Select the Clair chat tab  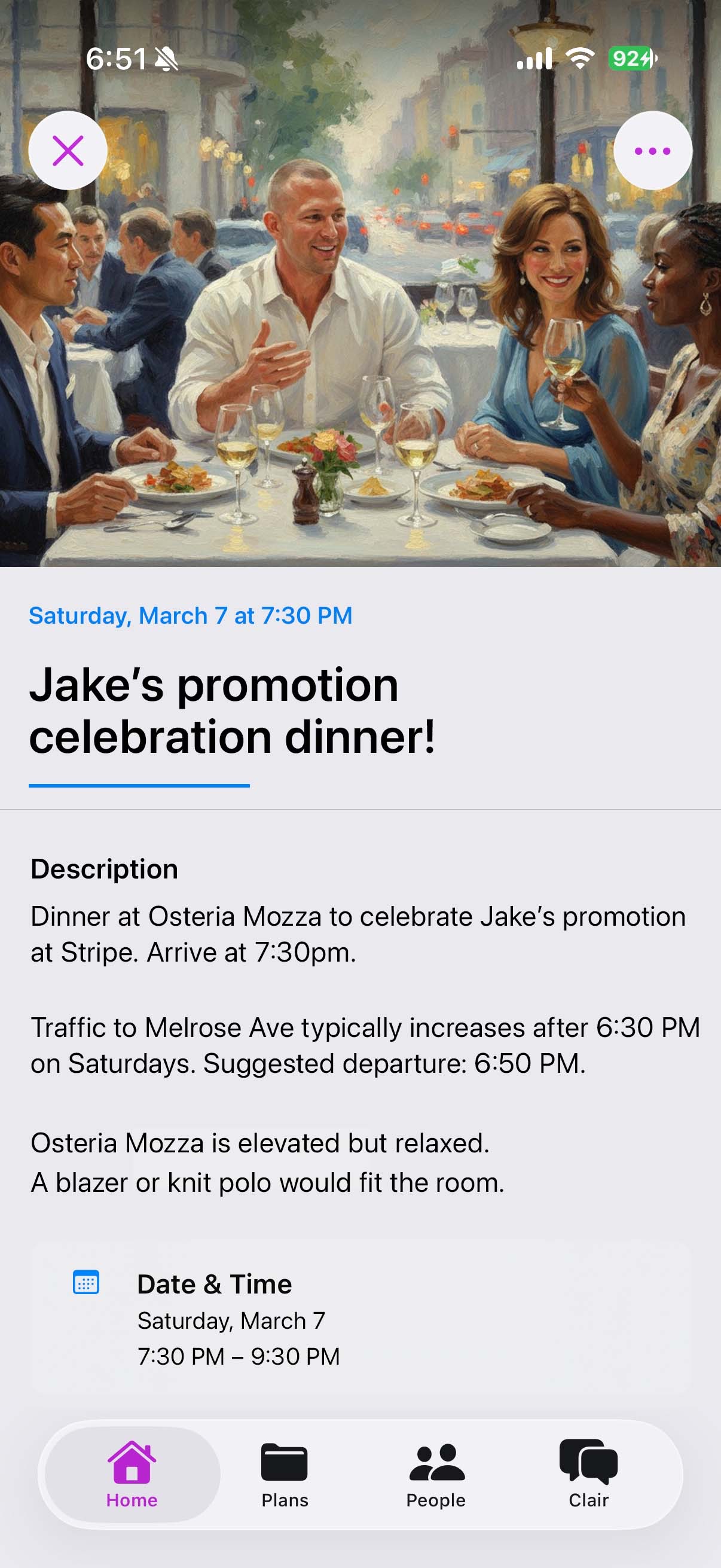[588, 1473]
